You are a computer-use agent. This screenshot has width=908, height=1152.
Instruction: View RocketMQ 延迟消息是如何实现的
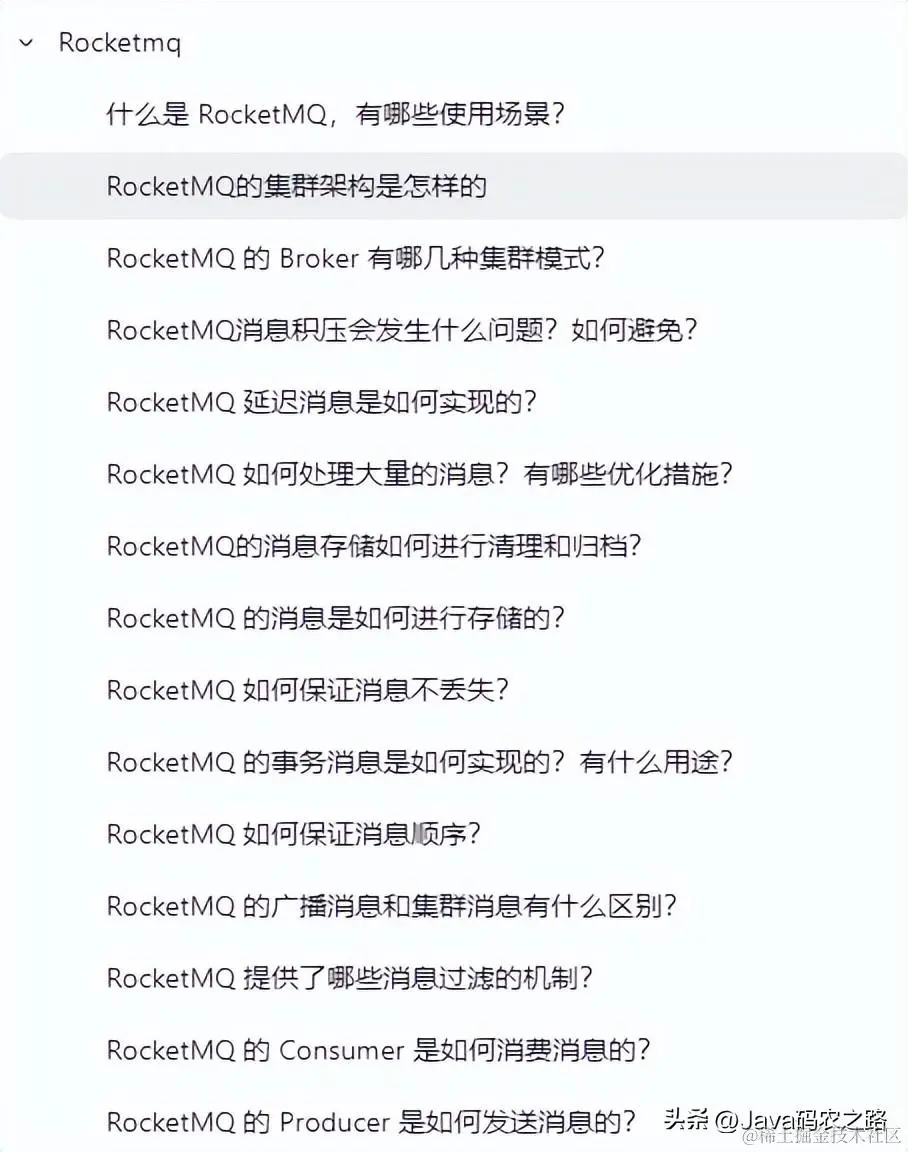pos(322,402)
